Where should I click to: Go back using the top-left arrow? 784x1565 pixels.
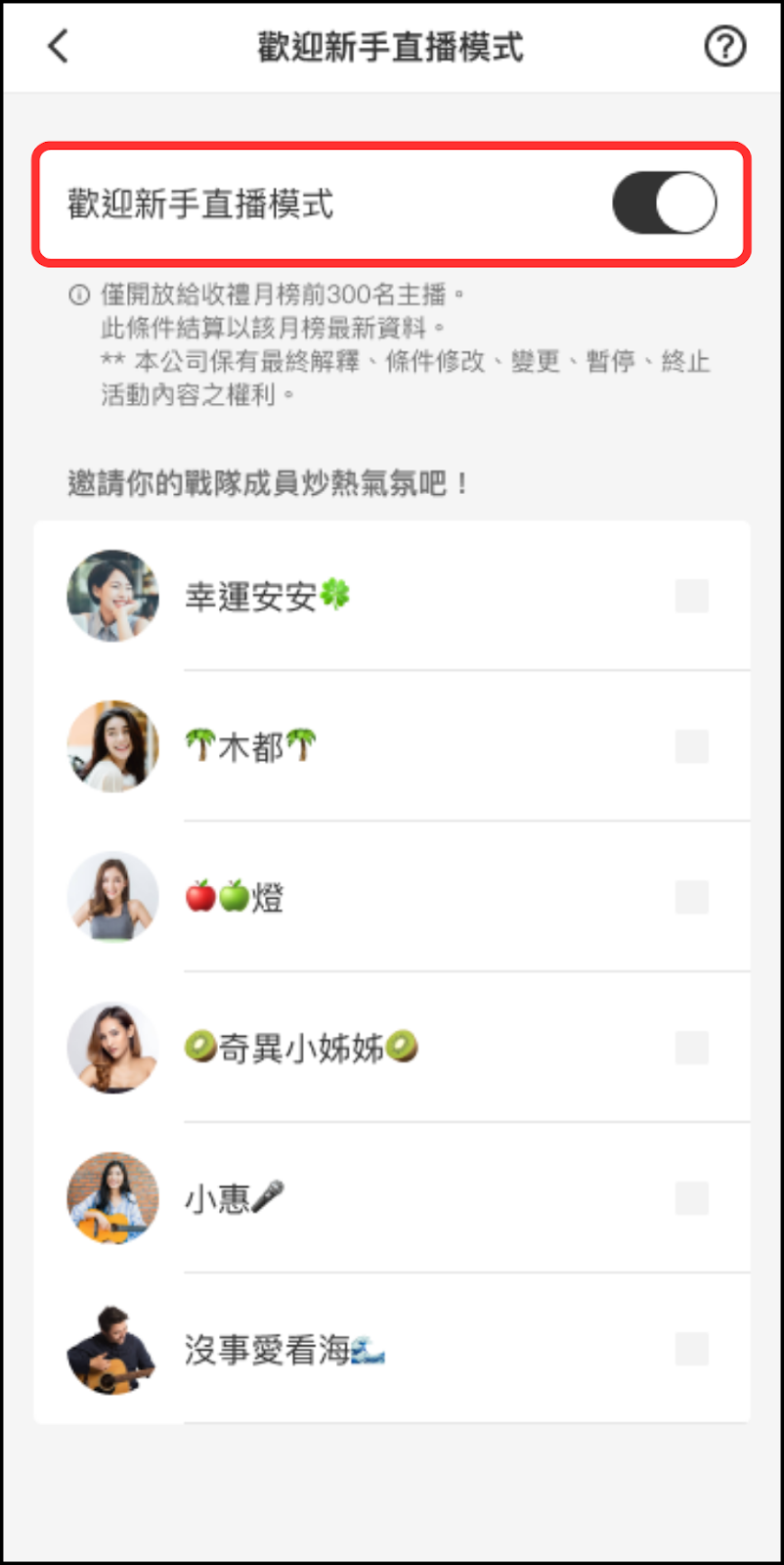pyautogui.click(x=59, y=46)
